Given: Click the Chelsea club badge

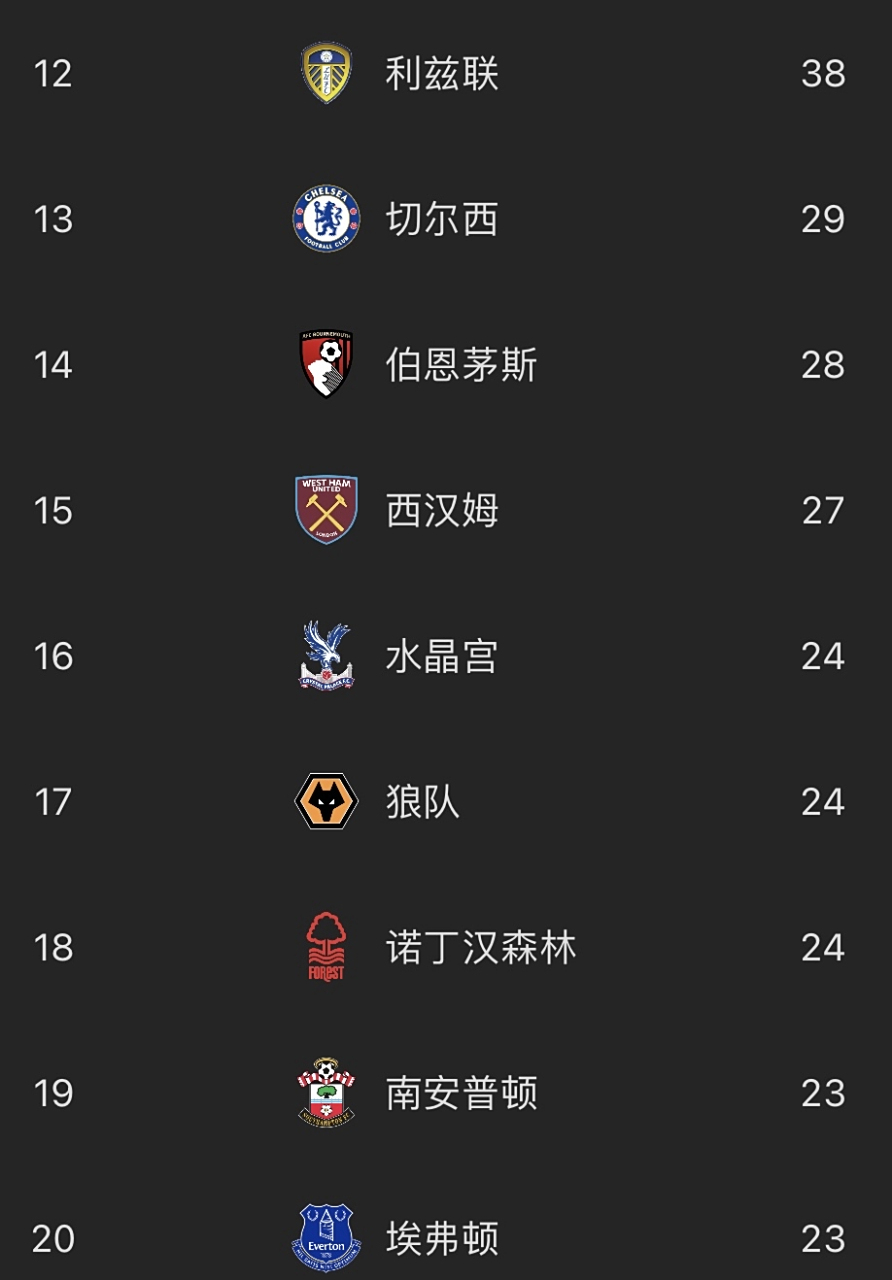Looking at the screenshot, I should (x=324, y=218).
